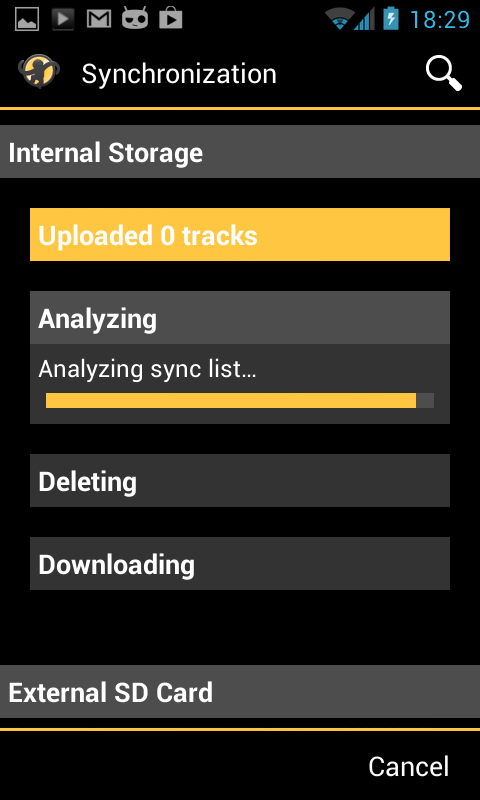Open the search magnifier icon
480x800 pixels.
point(444,73)
